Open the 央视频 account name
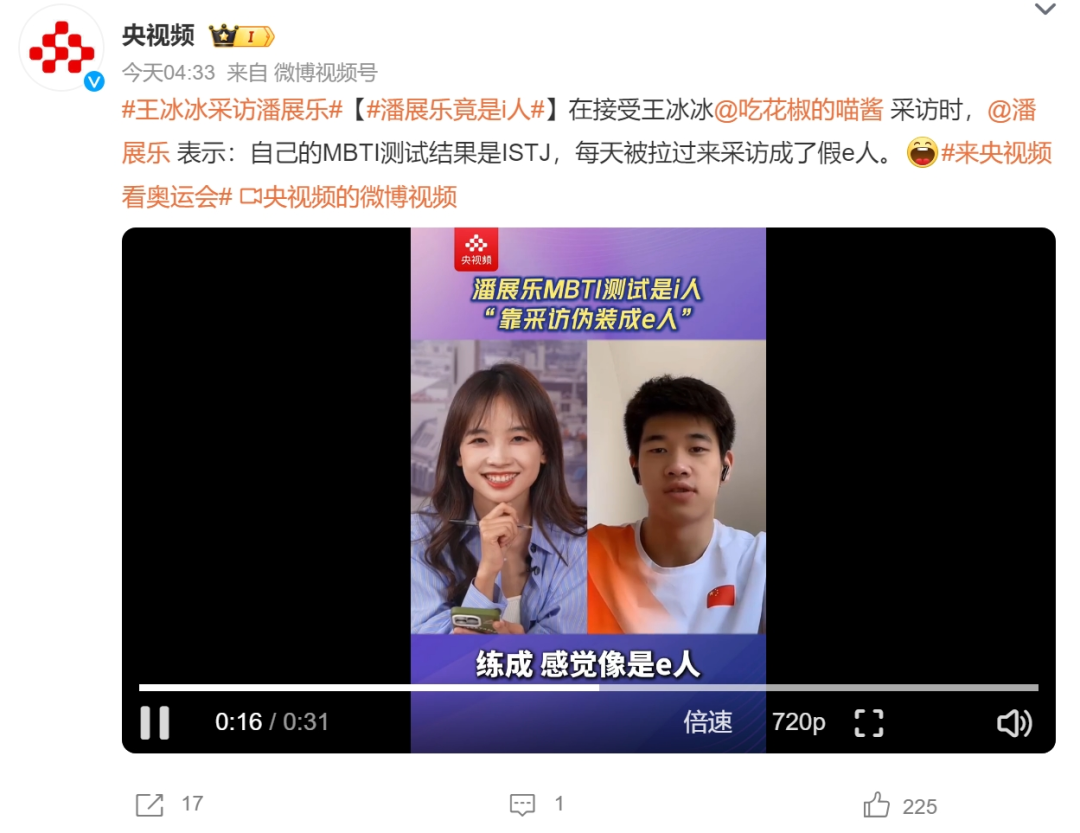Screen dimensions: 1080x833 click(x=158, y=36)
